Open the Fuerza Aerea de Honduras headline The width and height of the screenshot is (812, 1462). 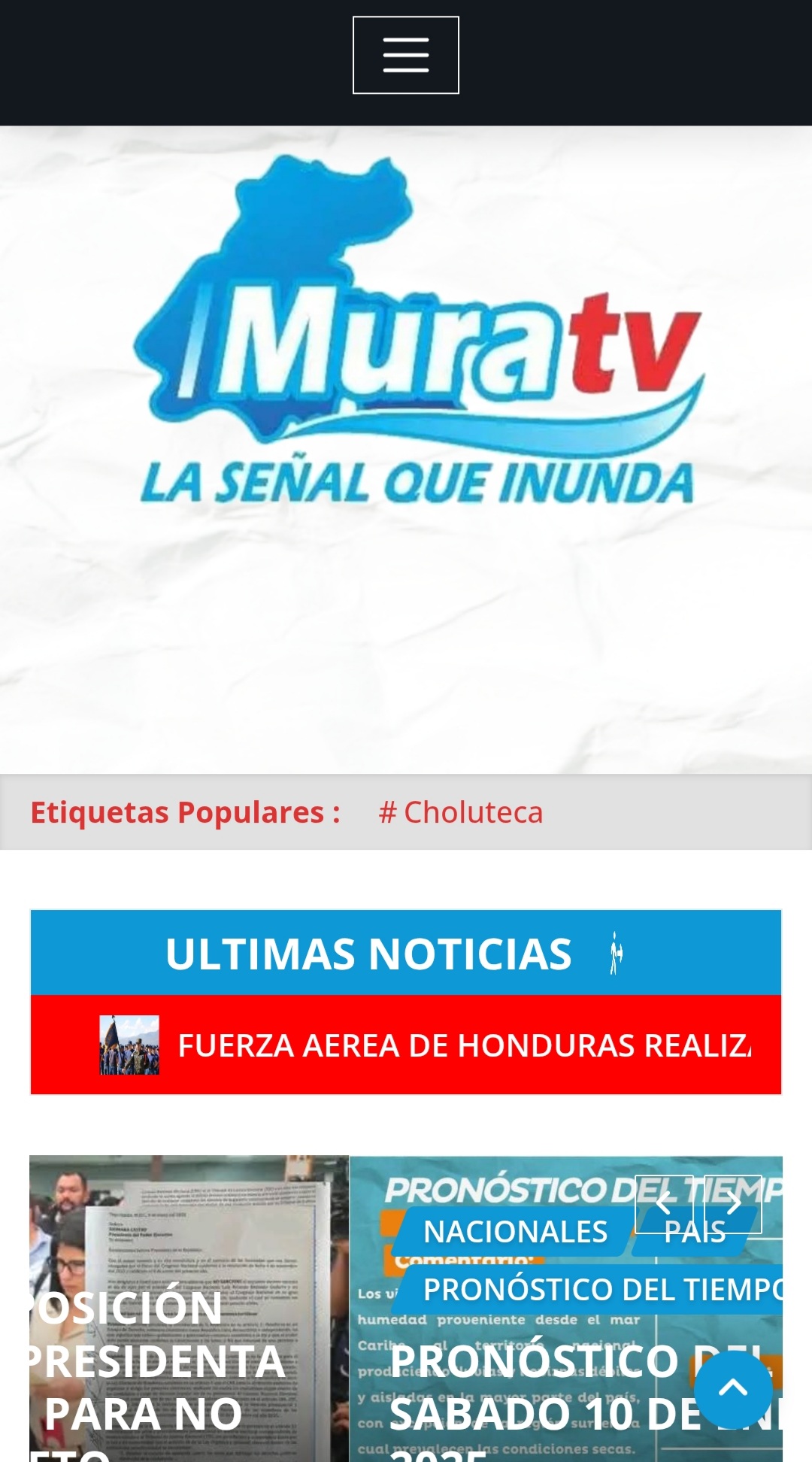click(x=463, y=1045)
